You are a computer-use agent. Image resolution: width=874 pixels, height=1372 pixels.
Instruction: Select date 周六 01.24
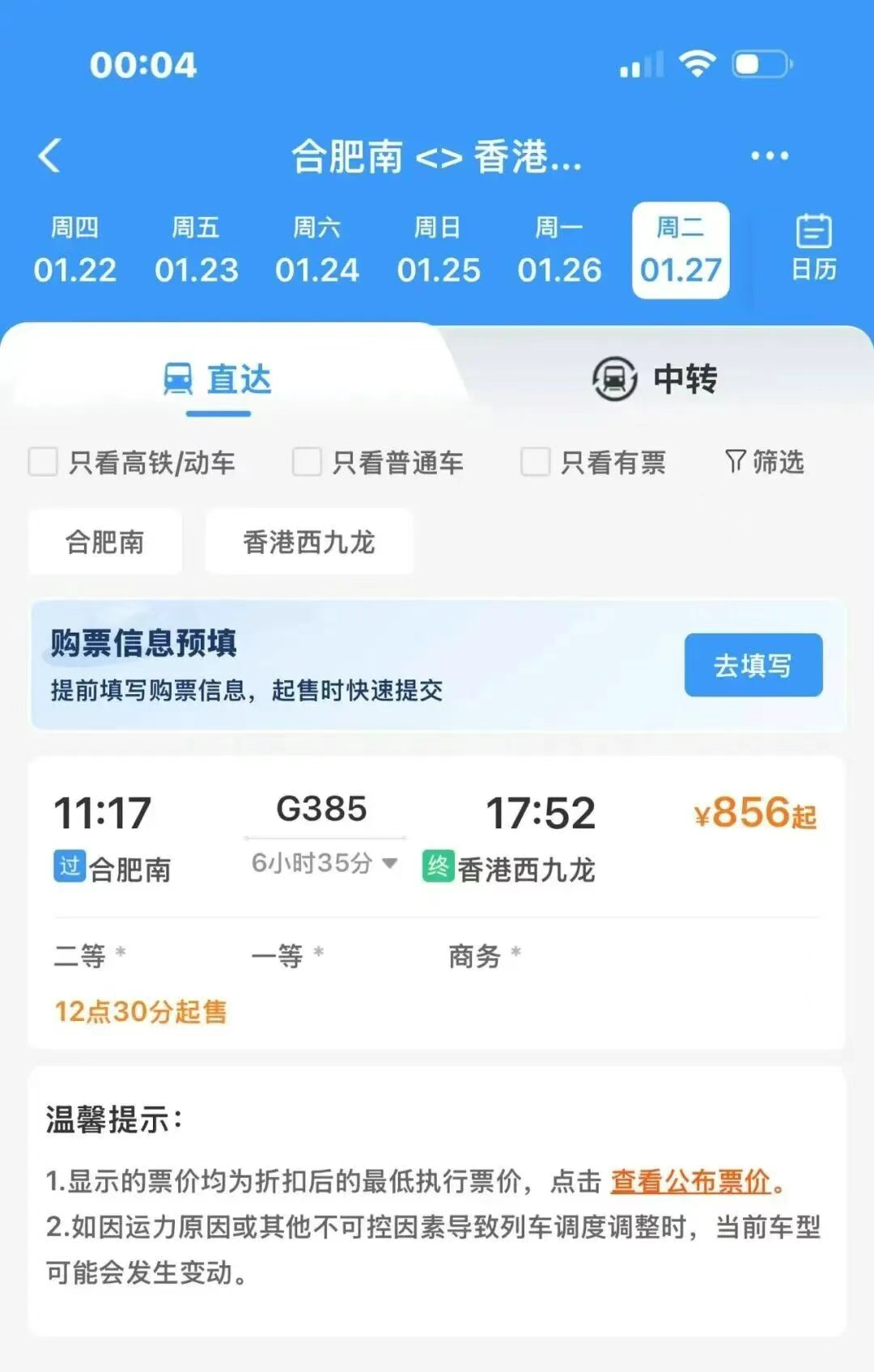[x=316, y=251]
